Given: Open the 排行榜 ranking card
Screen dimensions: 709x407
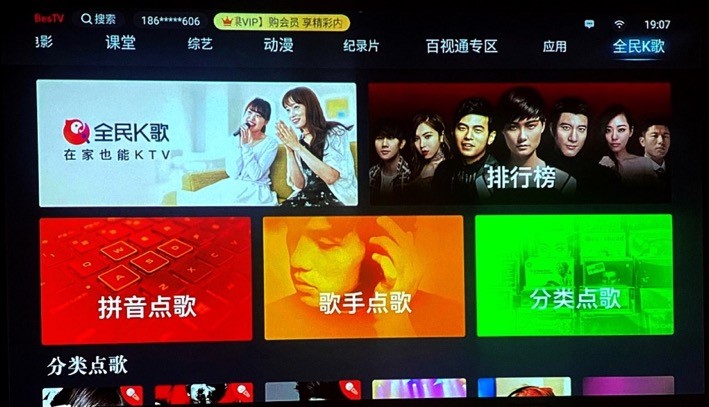Looking at the screenshot, I should coord(518,141).
